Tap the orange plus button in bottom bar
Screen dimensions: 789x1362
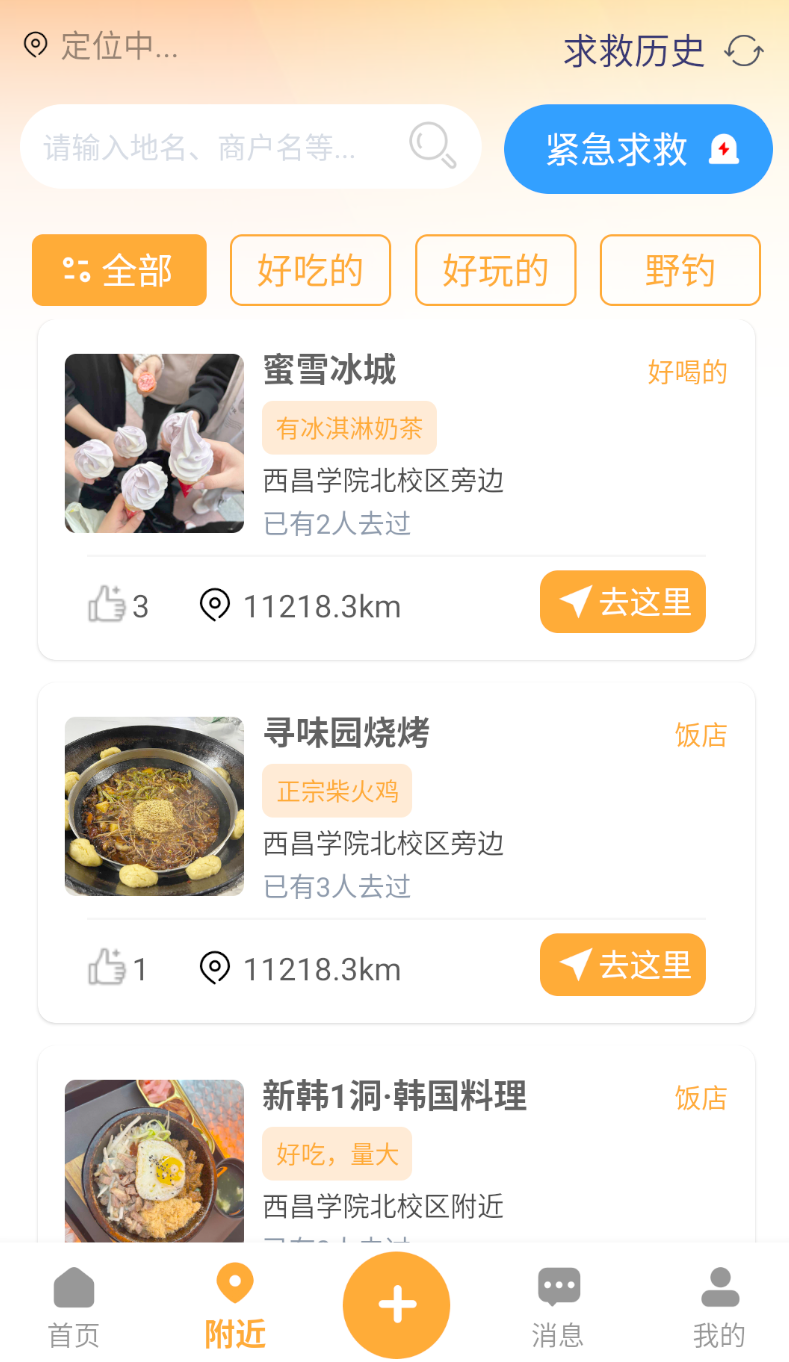[396, 1304]
